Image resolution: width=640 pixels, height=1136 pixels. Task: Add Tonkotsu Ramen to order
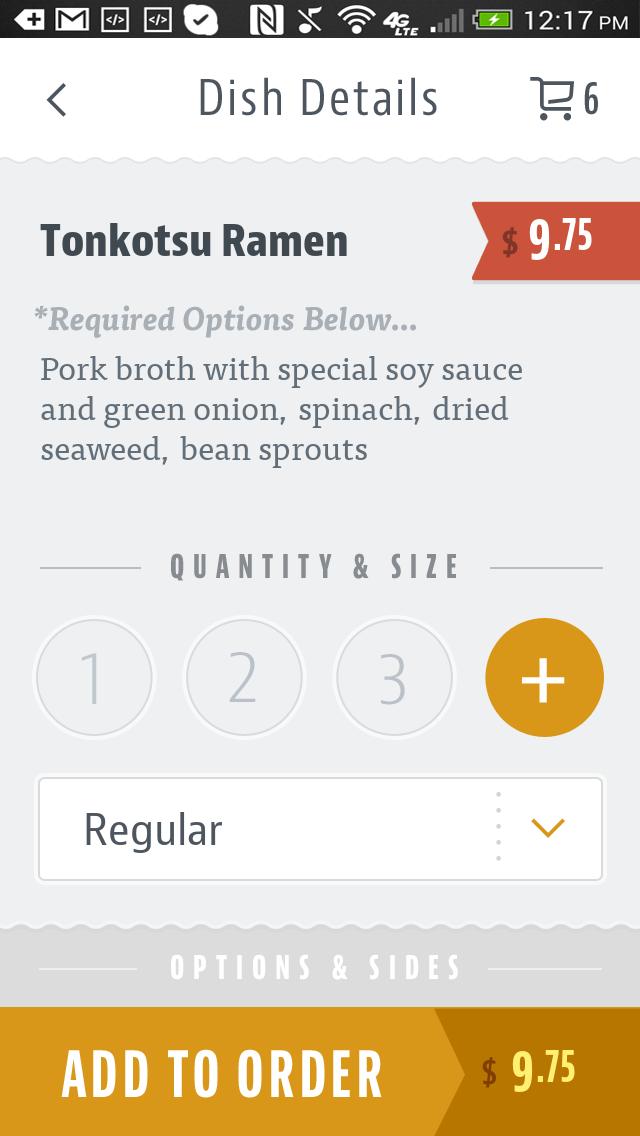point(320,1072)
